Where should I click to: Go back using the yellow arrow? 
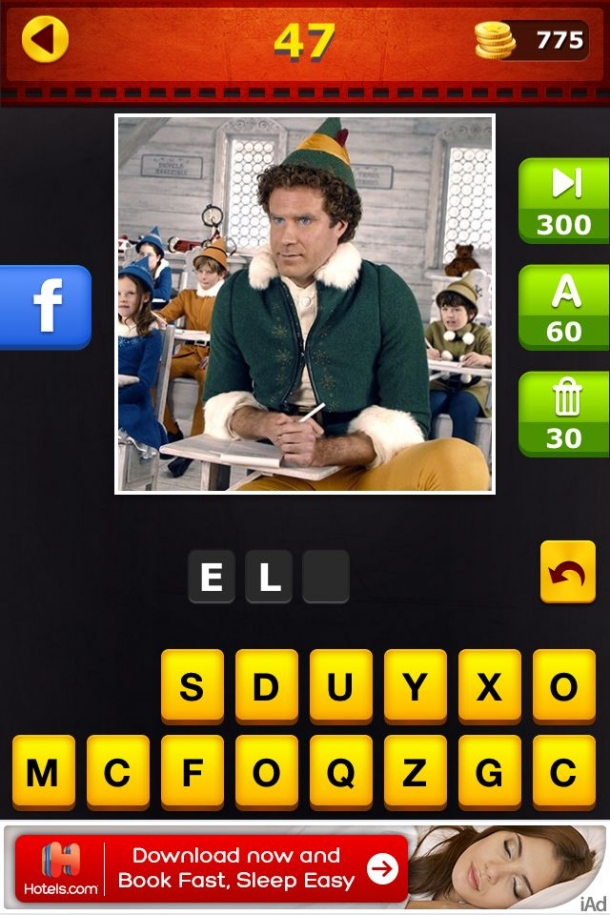(x=45, y=39)
